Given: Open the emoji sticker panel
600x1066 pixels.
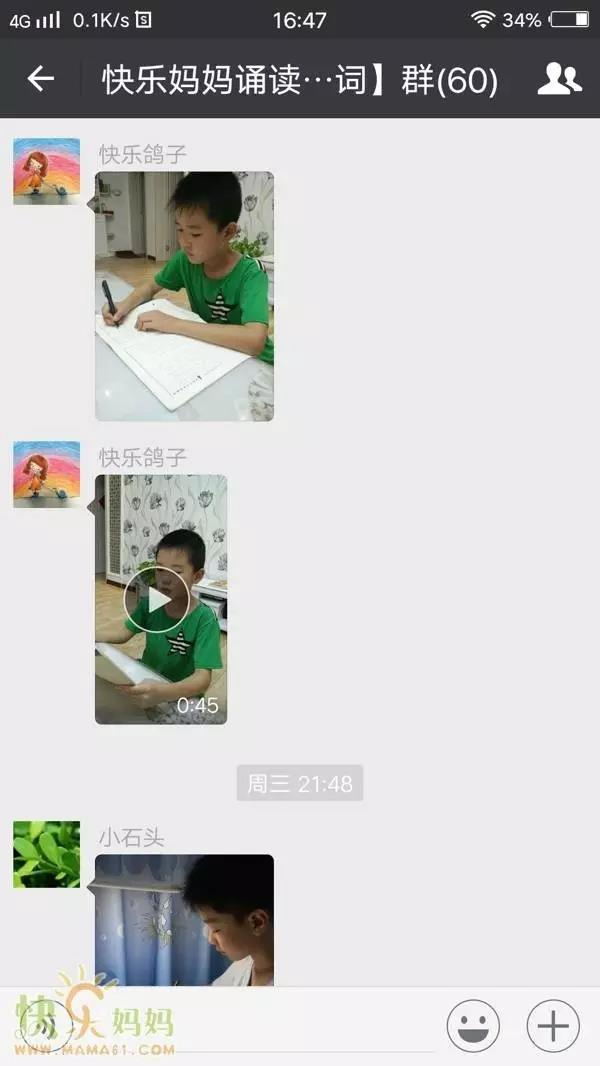Looking at the screenshot, I should [x=473, y=1026].
